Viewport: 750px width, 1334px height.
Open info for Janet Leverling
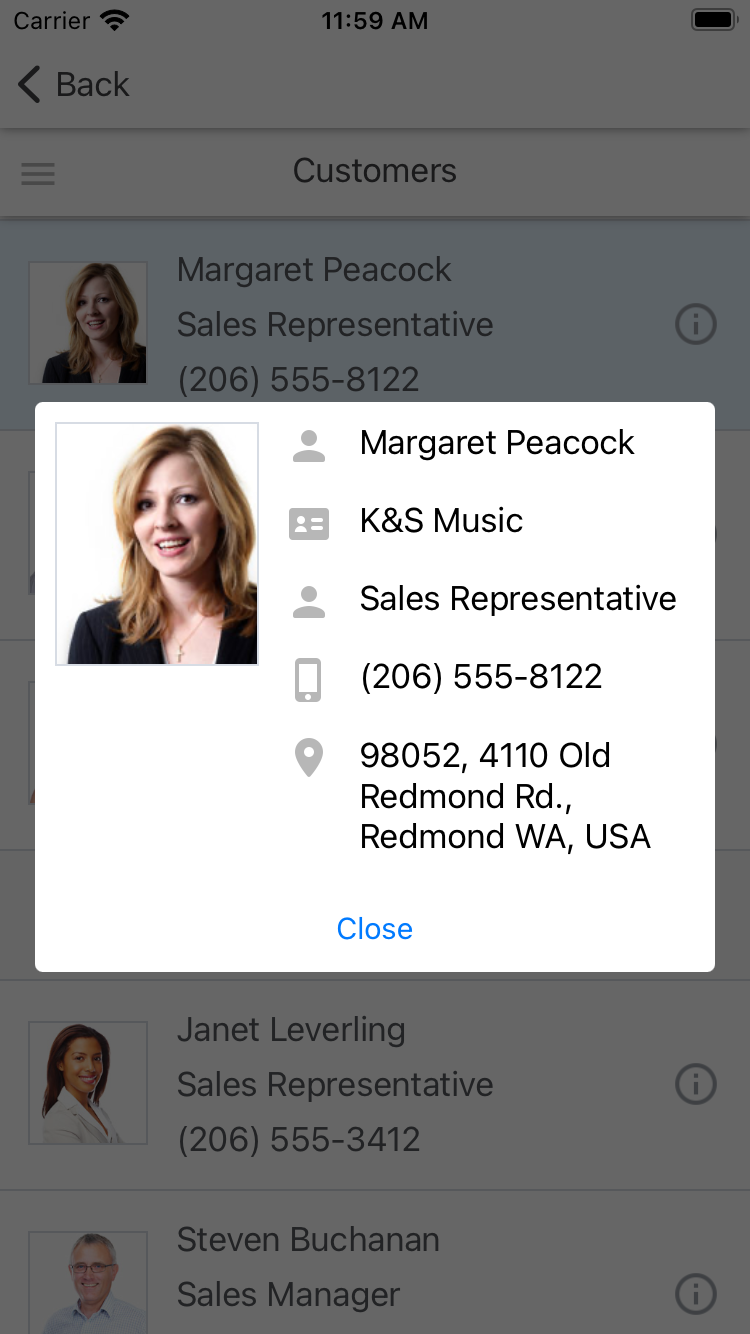(696, 1084)
